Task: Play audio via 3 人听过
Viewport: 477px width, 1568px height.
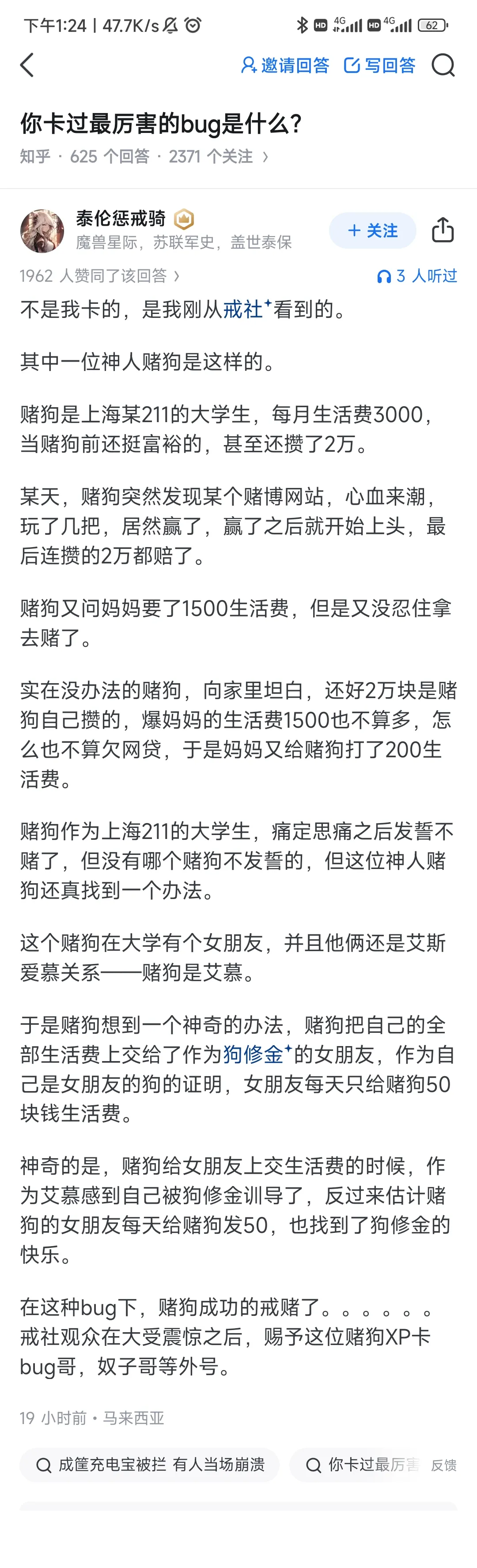Action: pyautogui.click(x=416, y=276)
